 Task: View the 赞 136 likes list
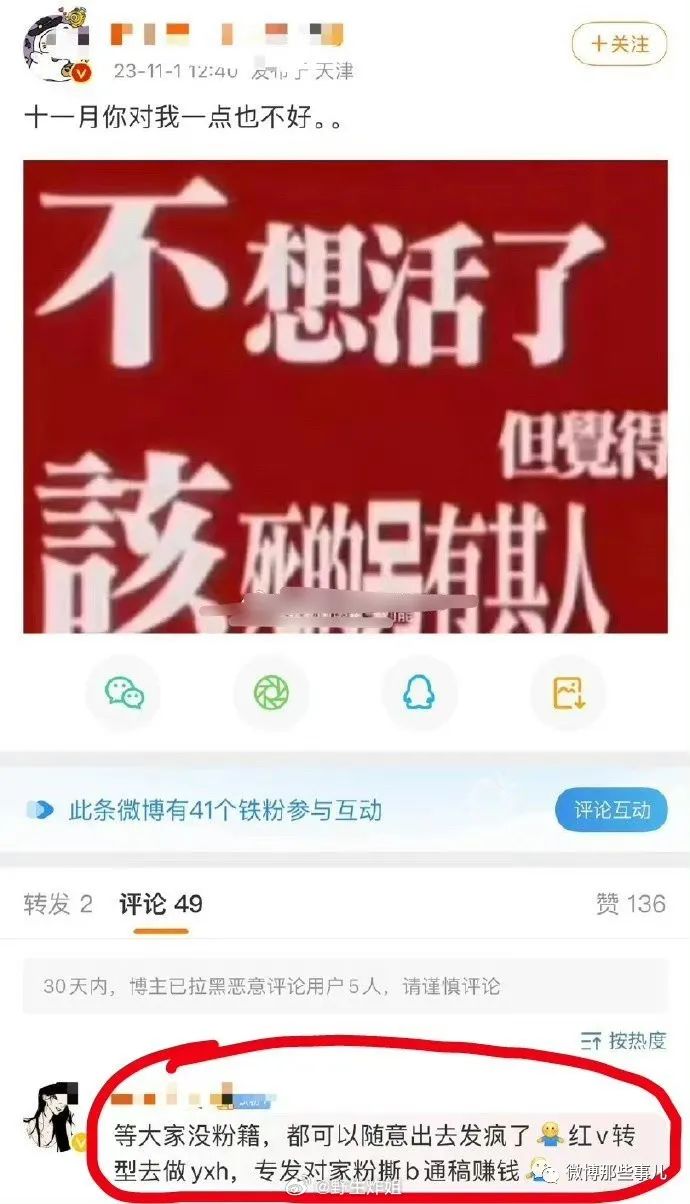(x=630, y=904)
